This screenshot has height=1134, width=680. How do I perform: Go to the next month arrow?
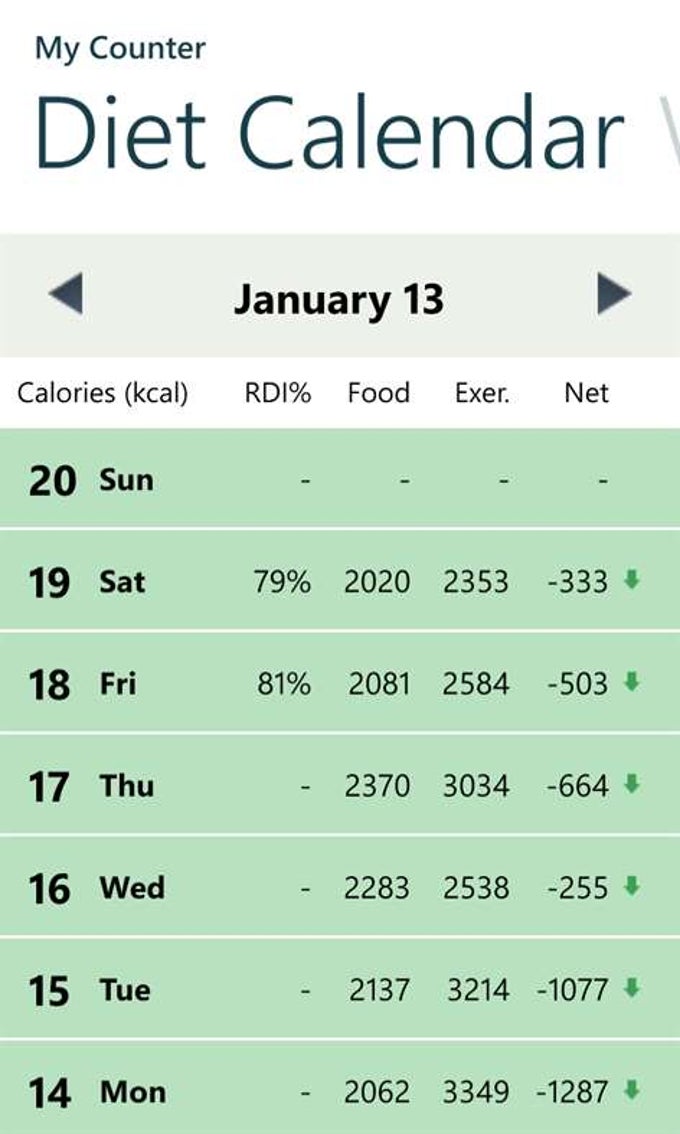tap(614, 296)
